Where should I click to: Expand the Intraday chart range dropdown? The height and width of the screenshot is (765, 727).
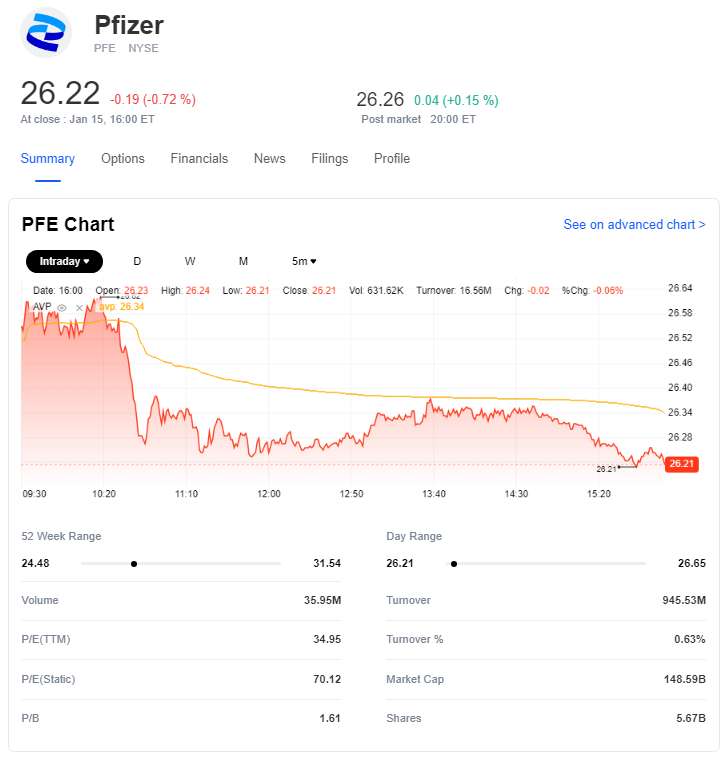pyautogui.click(x=64, y=261)
